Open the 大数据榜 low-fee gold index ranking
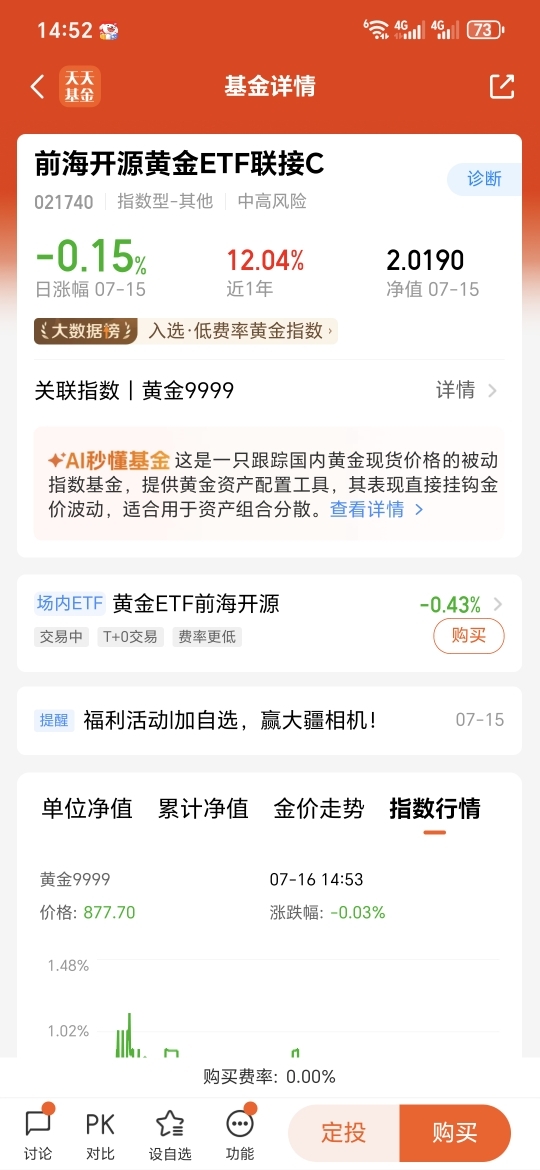Image resolution: width=540 pixels, height=1170 pixels. [x=186, y=331]
